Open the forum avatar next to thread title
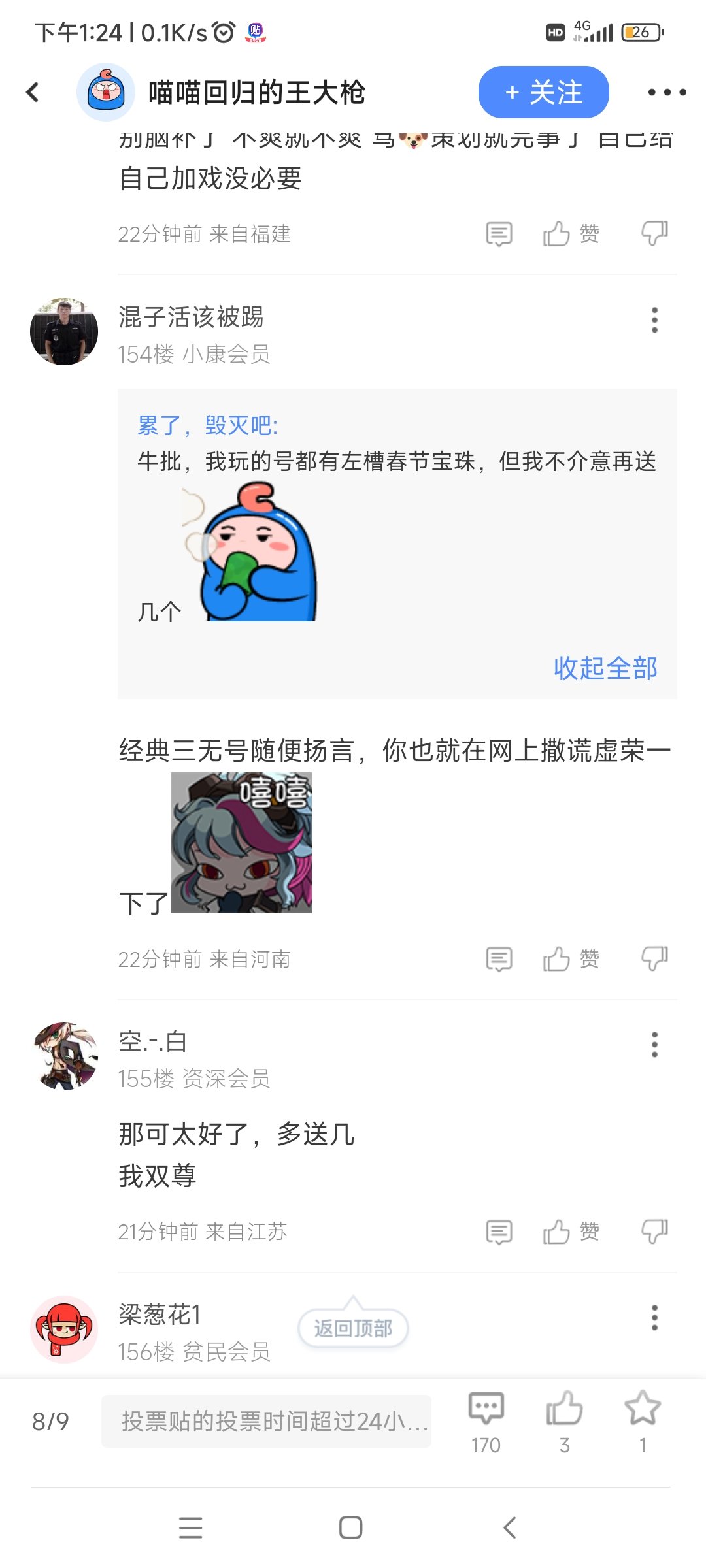 pyautogui.click(x=105, y=93)
